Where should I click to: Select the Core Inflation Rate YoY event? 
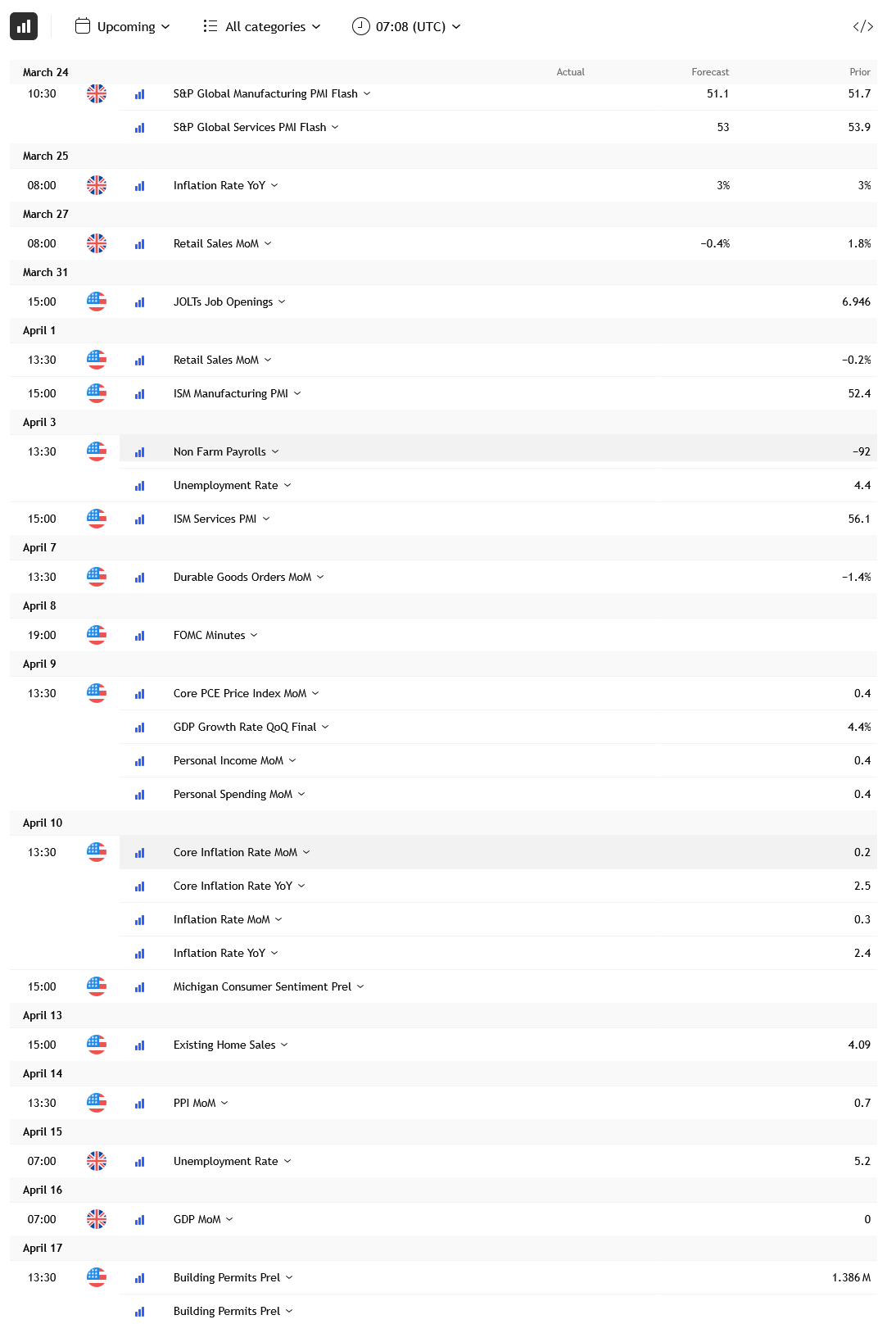tap(233, 886)
